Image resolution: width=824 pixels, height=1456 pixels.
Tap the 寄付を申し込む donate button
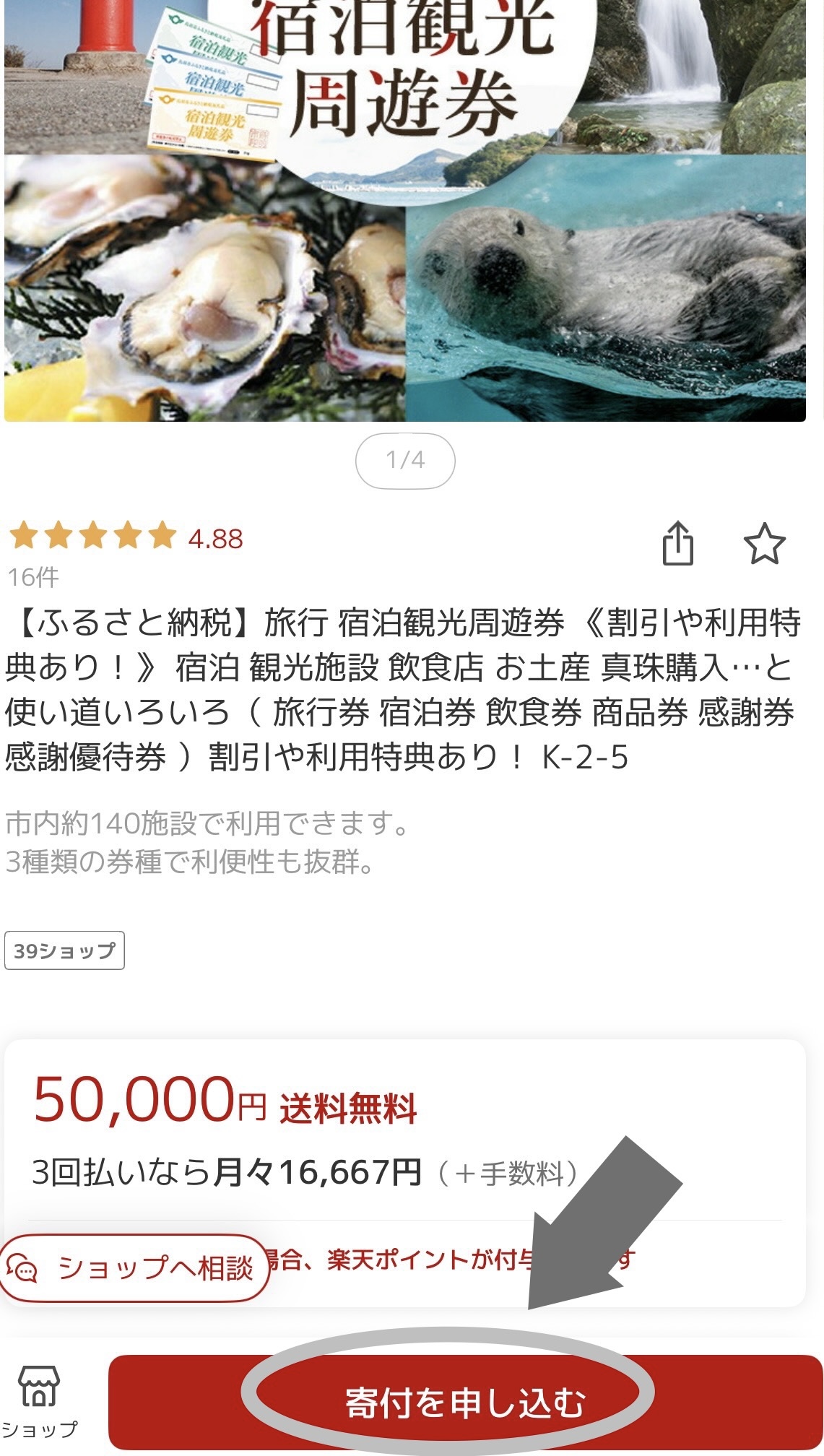coord(465,1403)
